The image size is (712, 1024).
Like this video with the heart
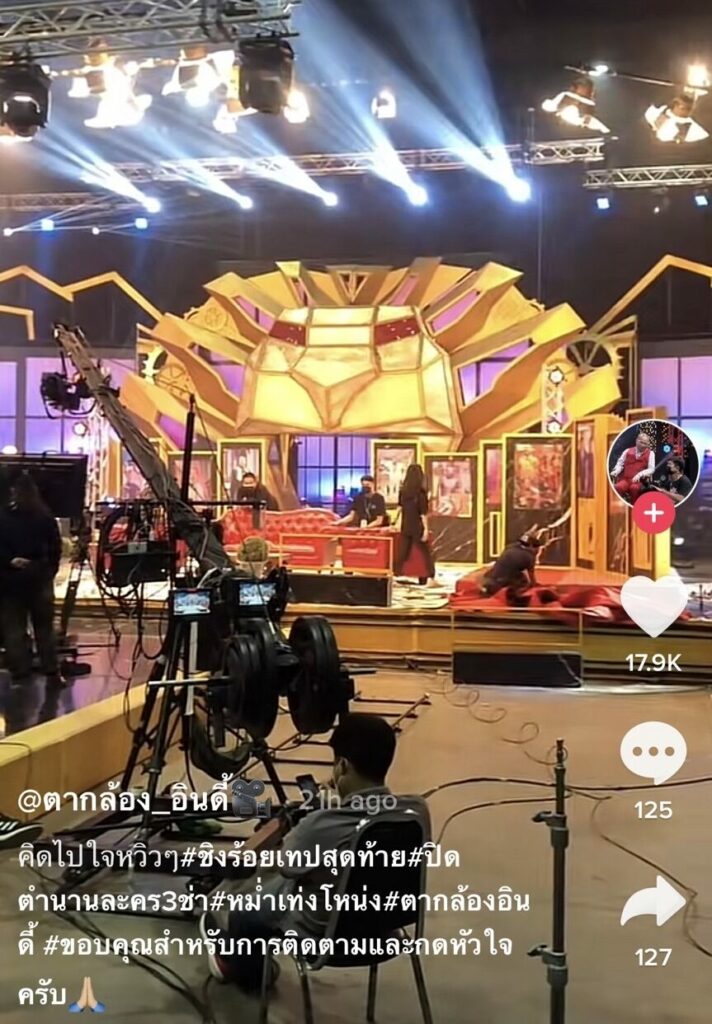click(x=654, y=604)
